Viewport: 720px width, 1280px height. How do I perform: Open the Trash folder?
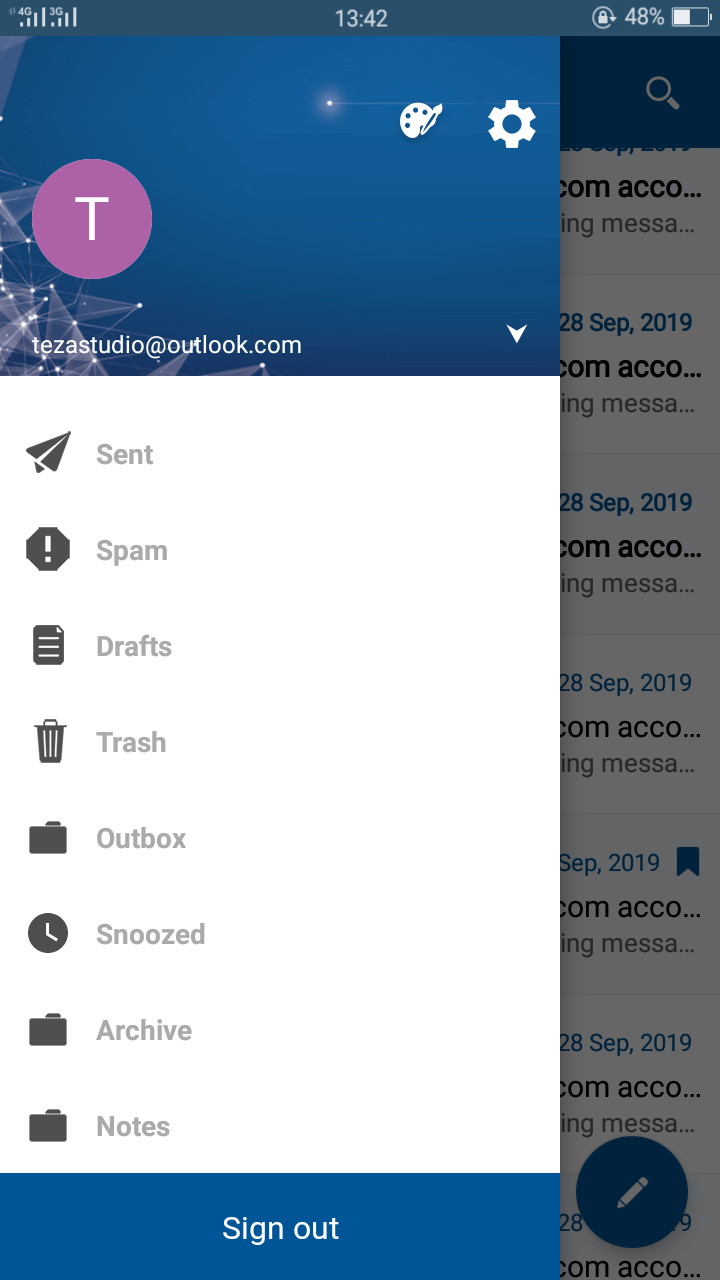pyautogui.click(x=280, y=742)
